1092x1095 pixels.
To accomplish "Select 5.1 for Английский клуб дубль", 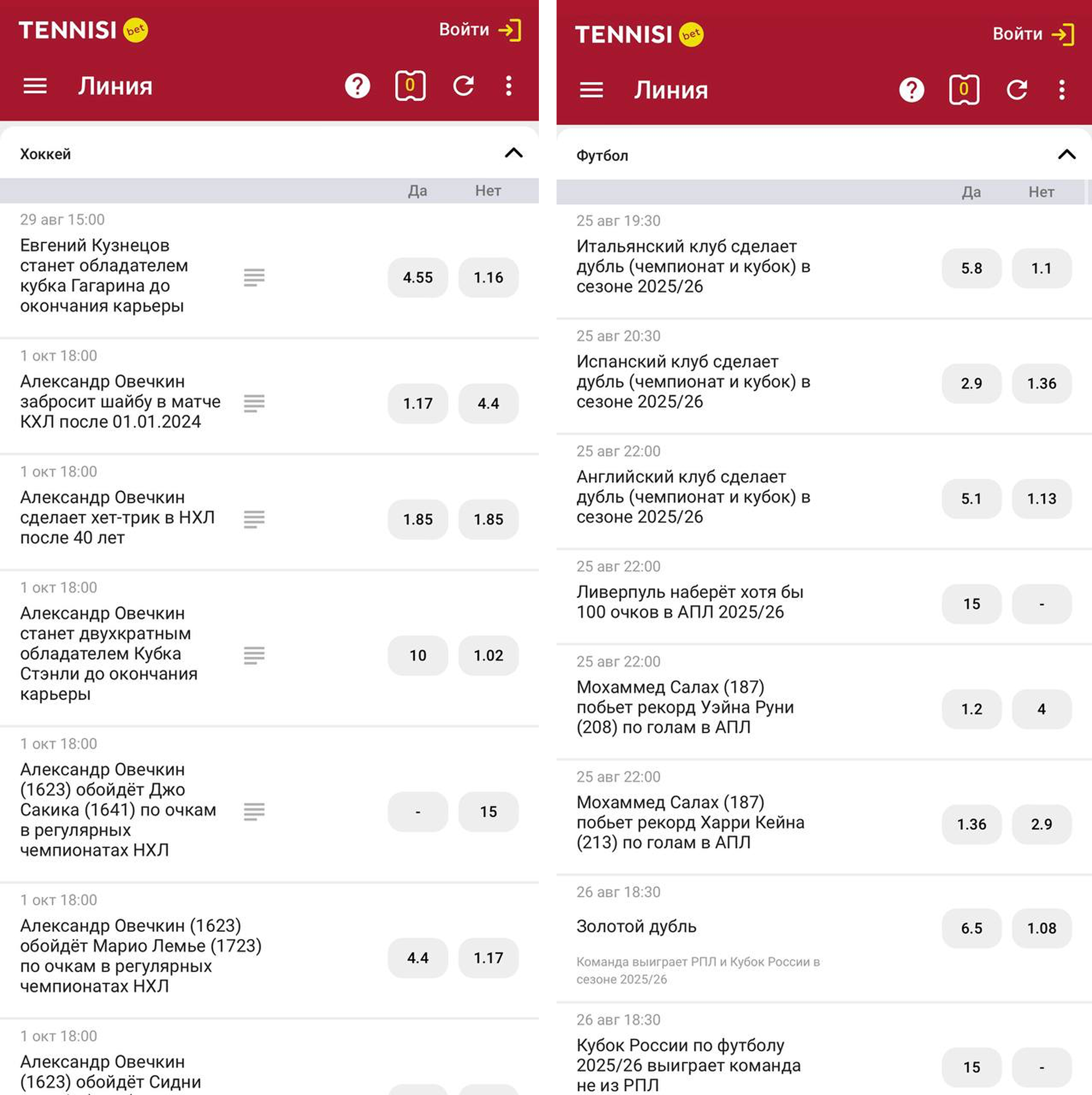I will coord(971,499).
